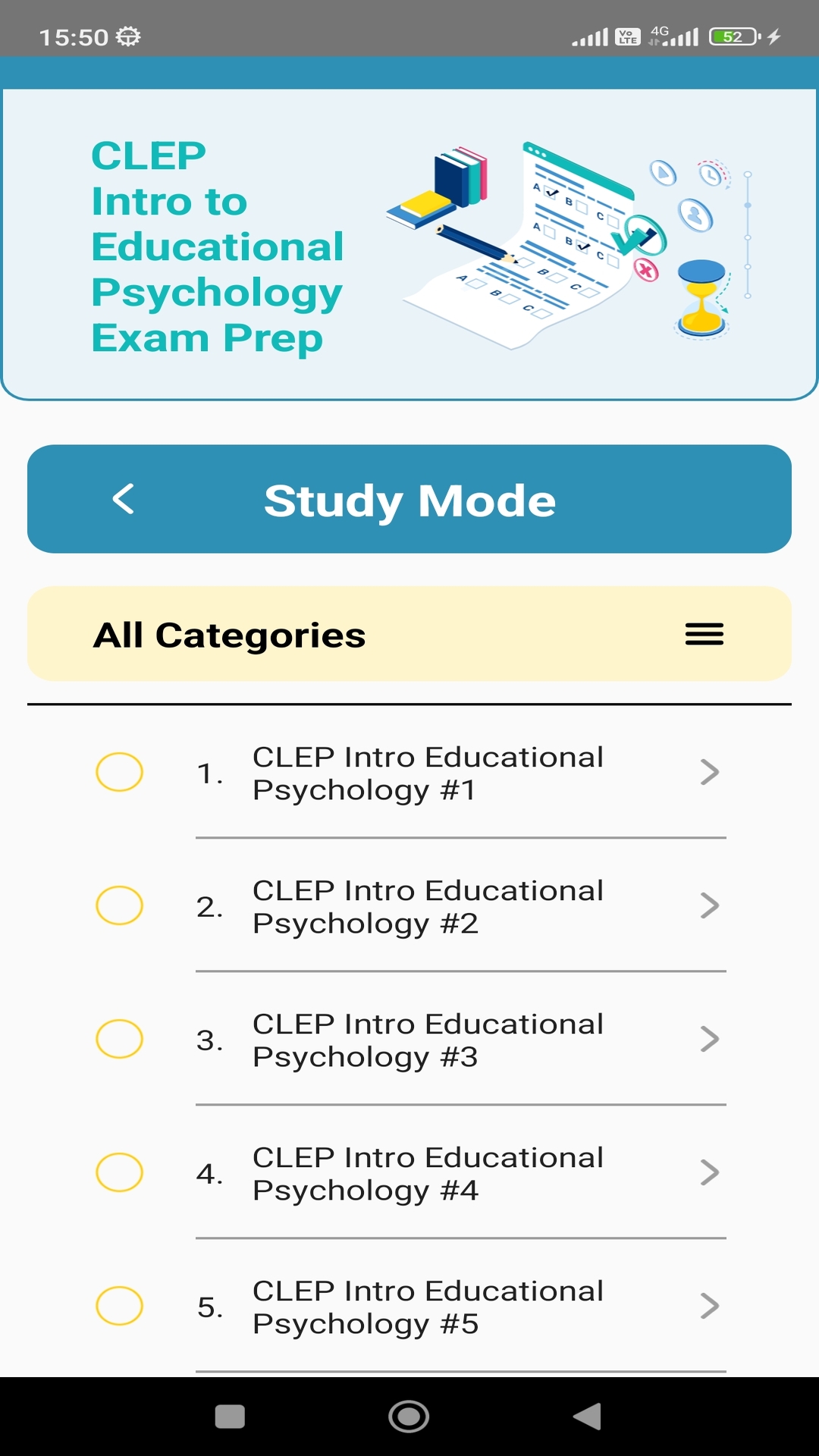Click the chevron for CLEP Intro Educational Psychology #1
Screen dimensions: 819x1456
[711, 773]
